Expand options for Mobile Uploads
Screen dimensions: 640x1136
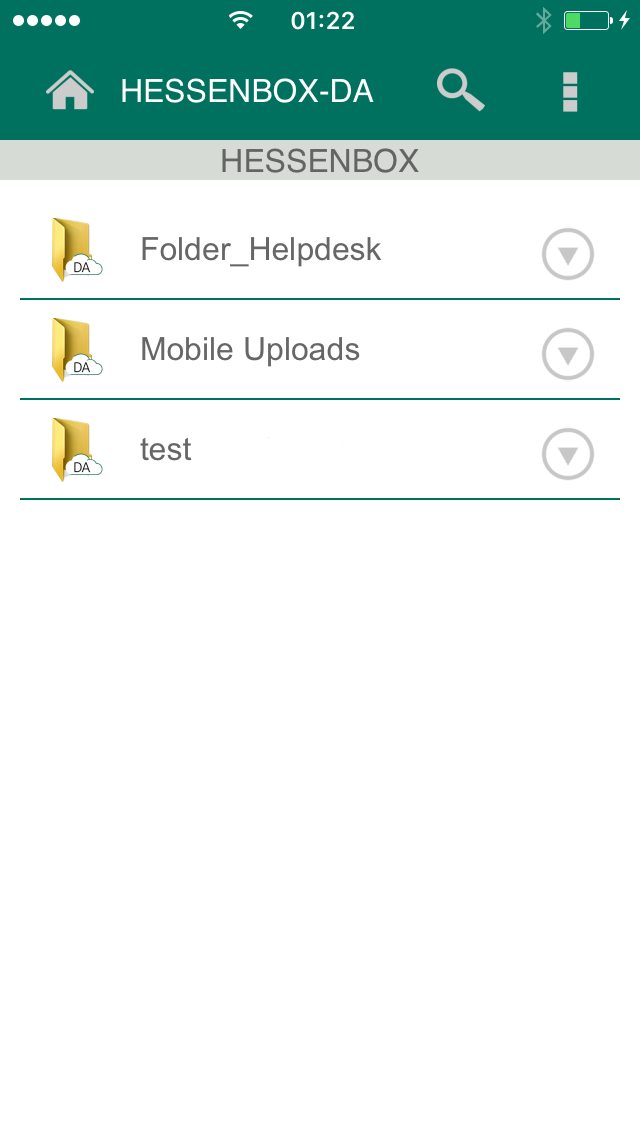[568, 354]
